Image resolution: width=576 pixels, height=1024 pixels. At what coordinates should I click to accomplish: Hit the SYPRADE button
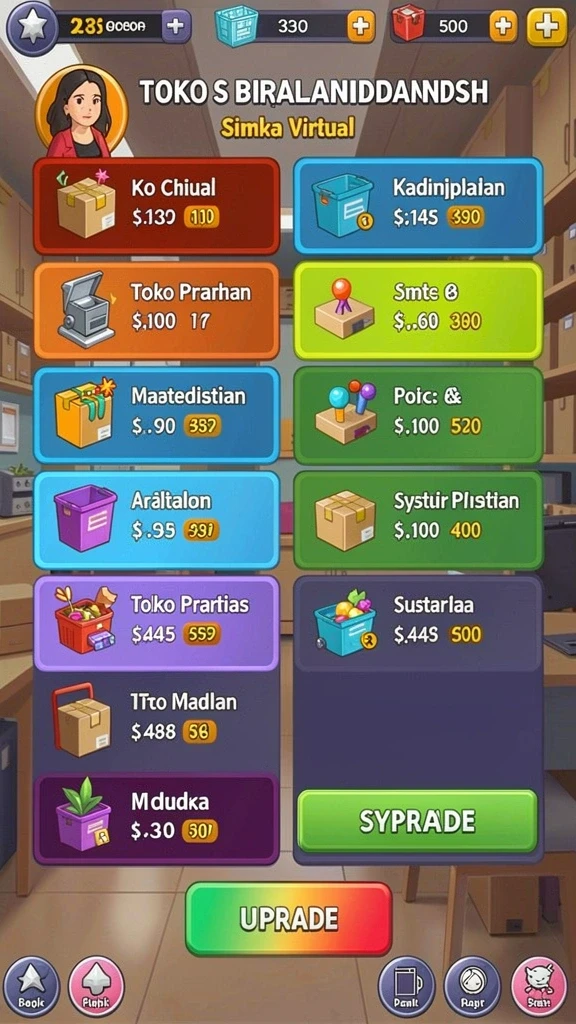coord(417,822)
